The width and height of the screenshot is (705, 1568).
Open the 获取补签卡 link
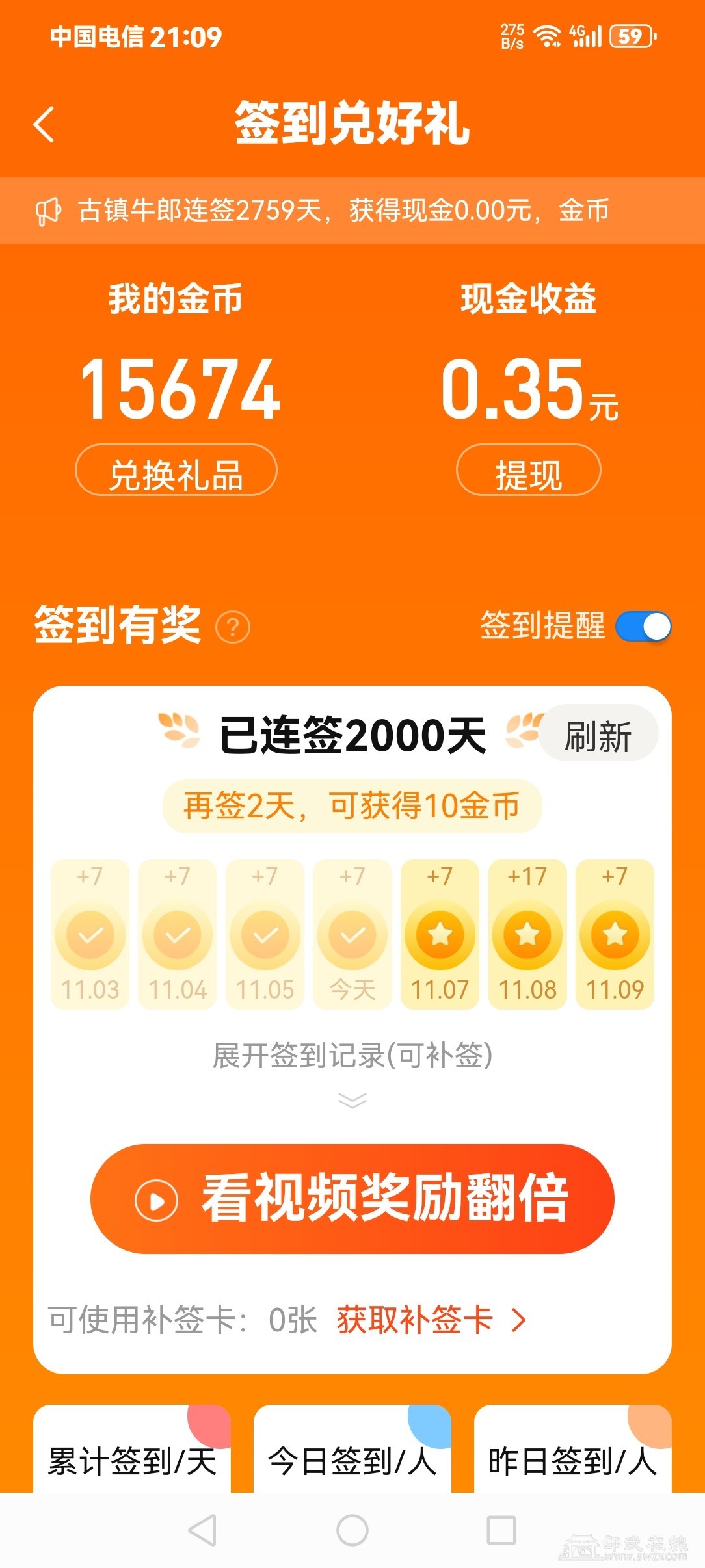(429, 1320)
